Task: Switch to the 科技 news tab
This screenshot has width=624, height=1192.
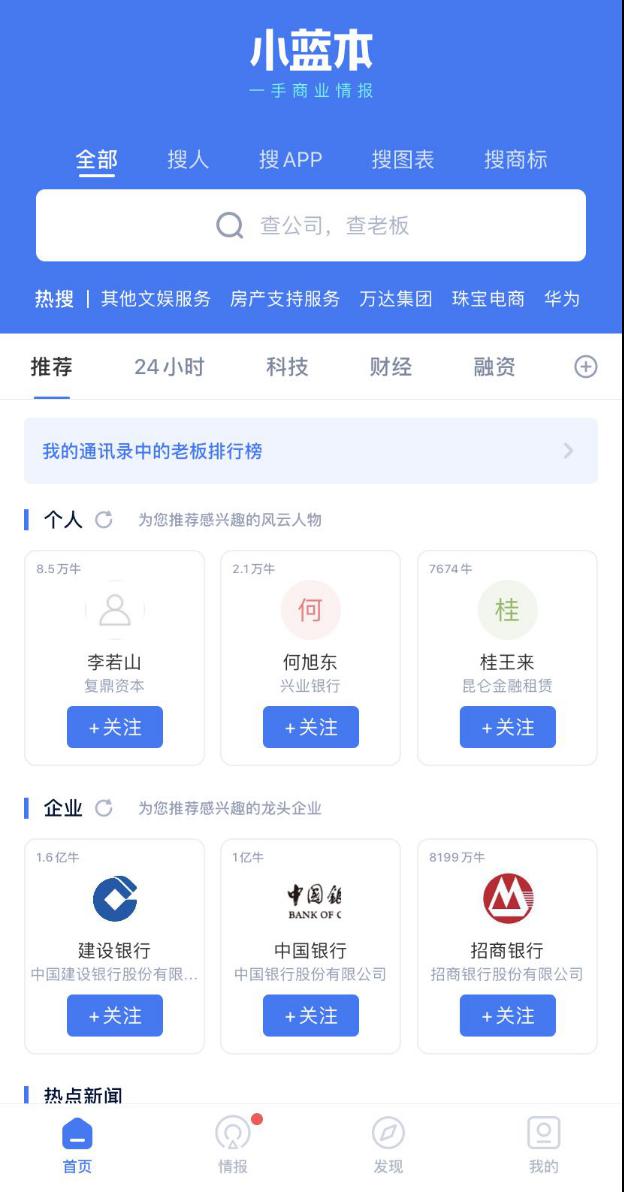Action: 287,367
